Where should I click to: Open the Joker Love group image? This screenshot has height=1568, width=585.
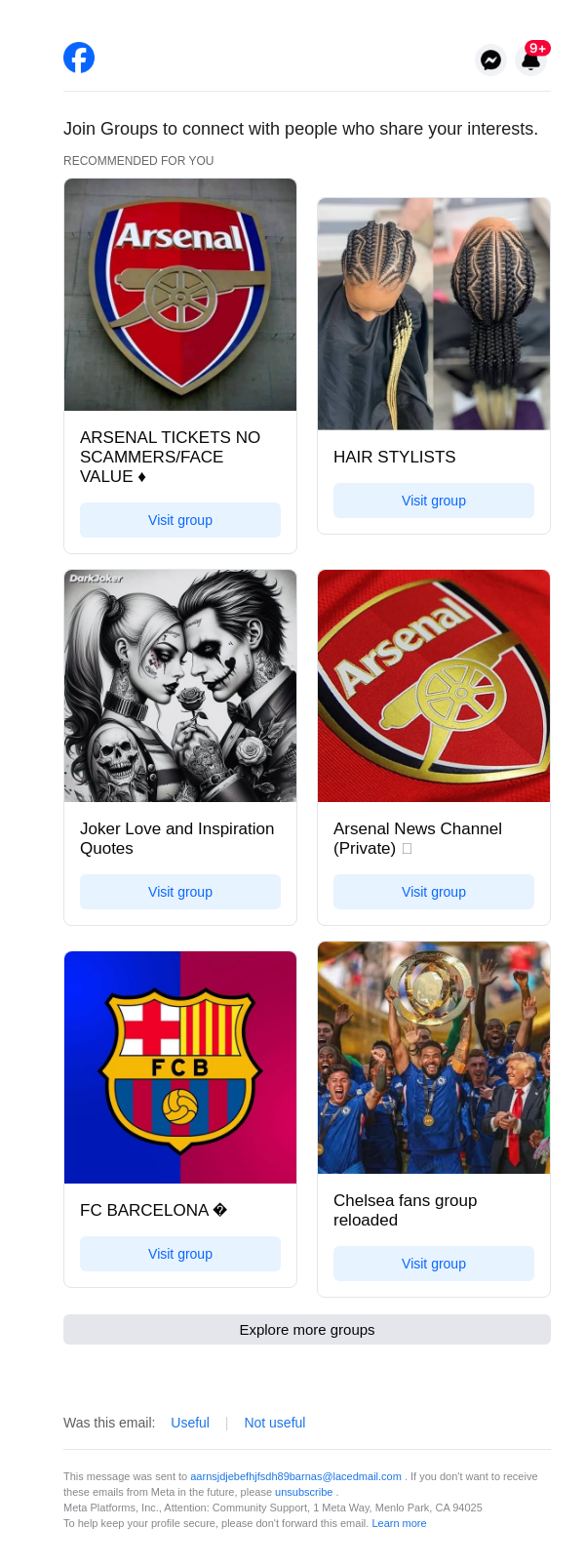tap(180, 686)
